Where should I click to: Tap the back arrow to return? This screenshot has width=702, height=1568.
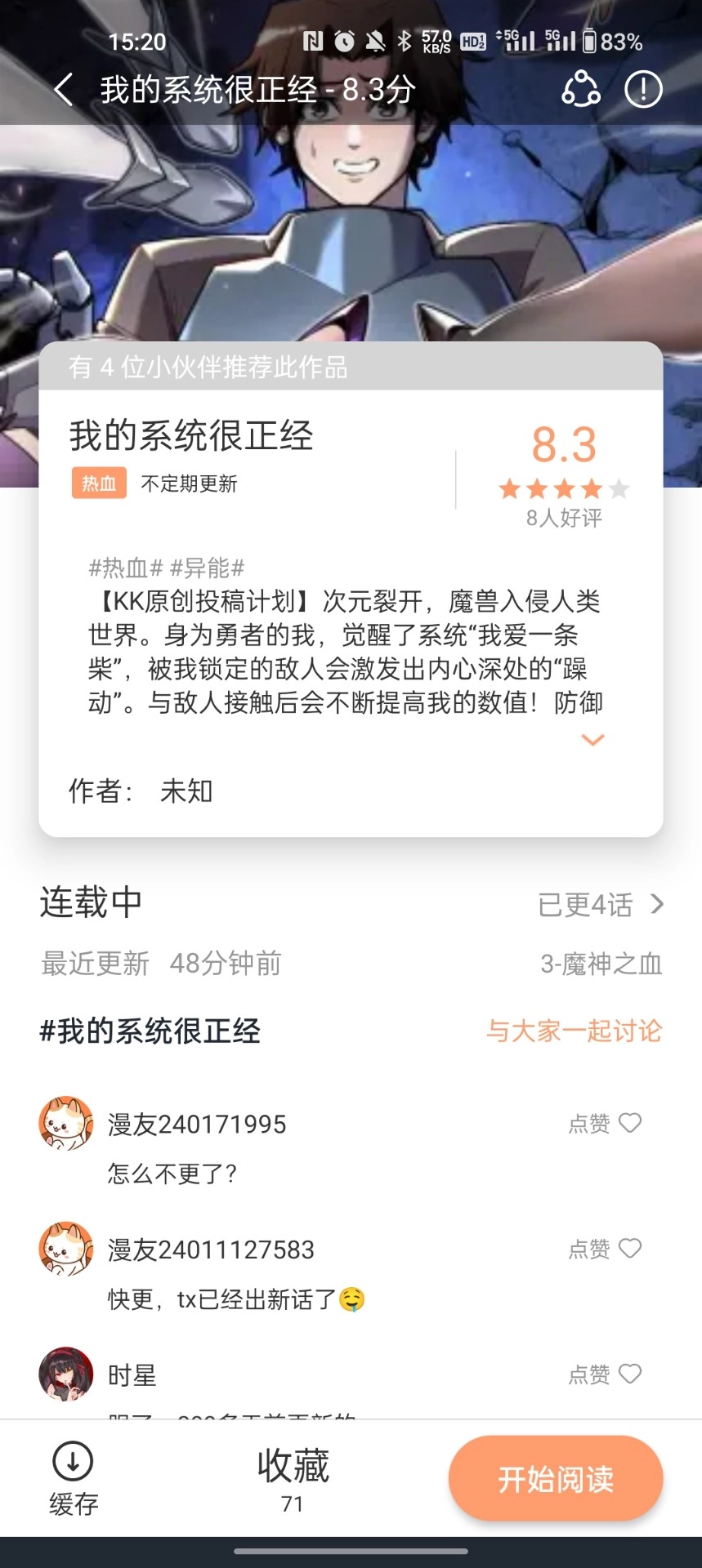(x=62, y=88)
